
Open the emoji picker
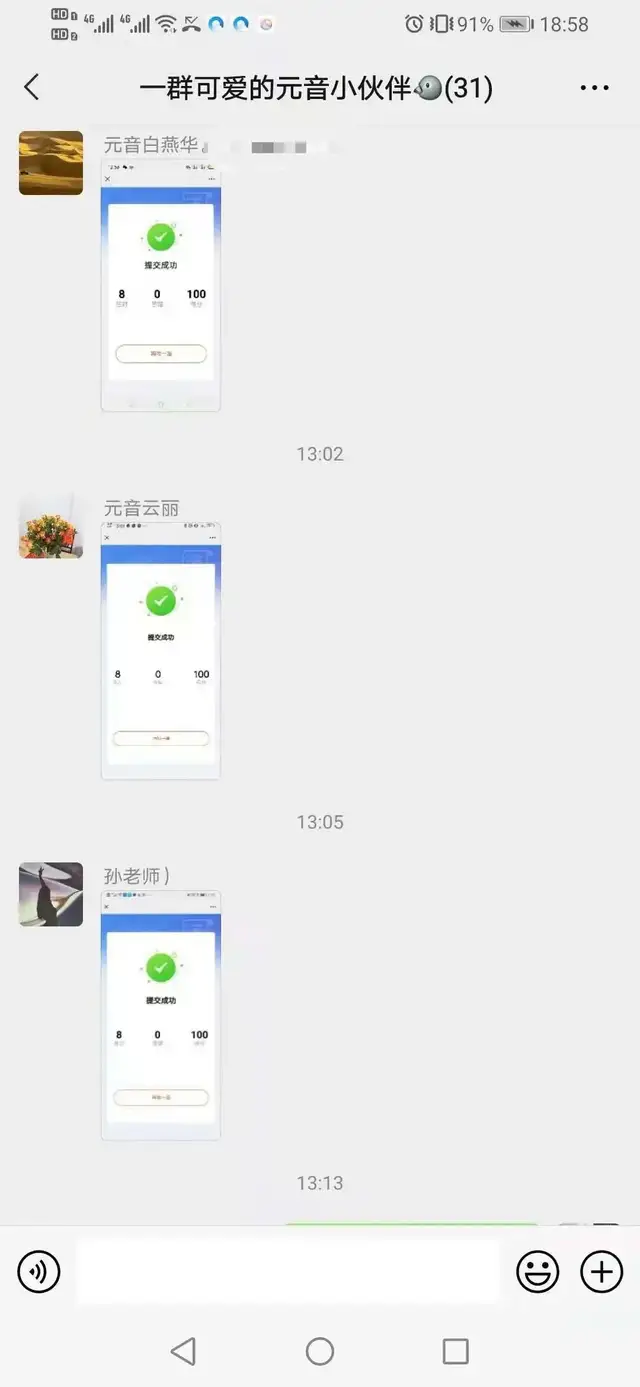pos(537,1272)
